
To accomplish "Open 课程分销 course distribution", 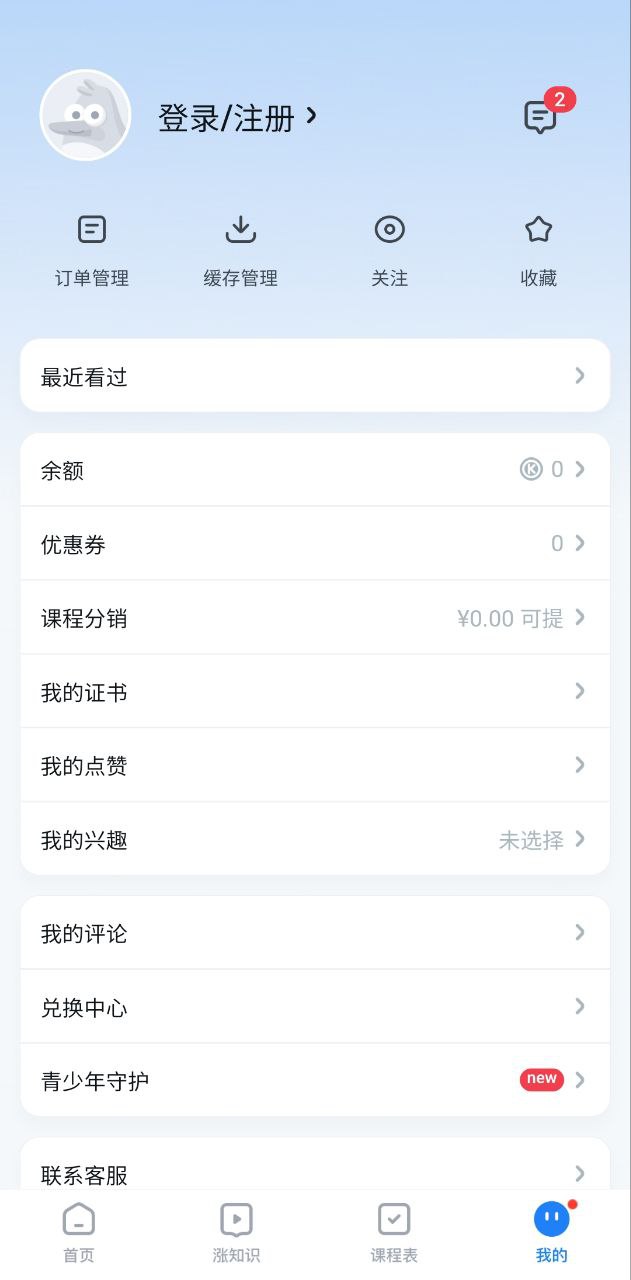I will coord(315,618).
